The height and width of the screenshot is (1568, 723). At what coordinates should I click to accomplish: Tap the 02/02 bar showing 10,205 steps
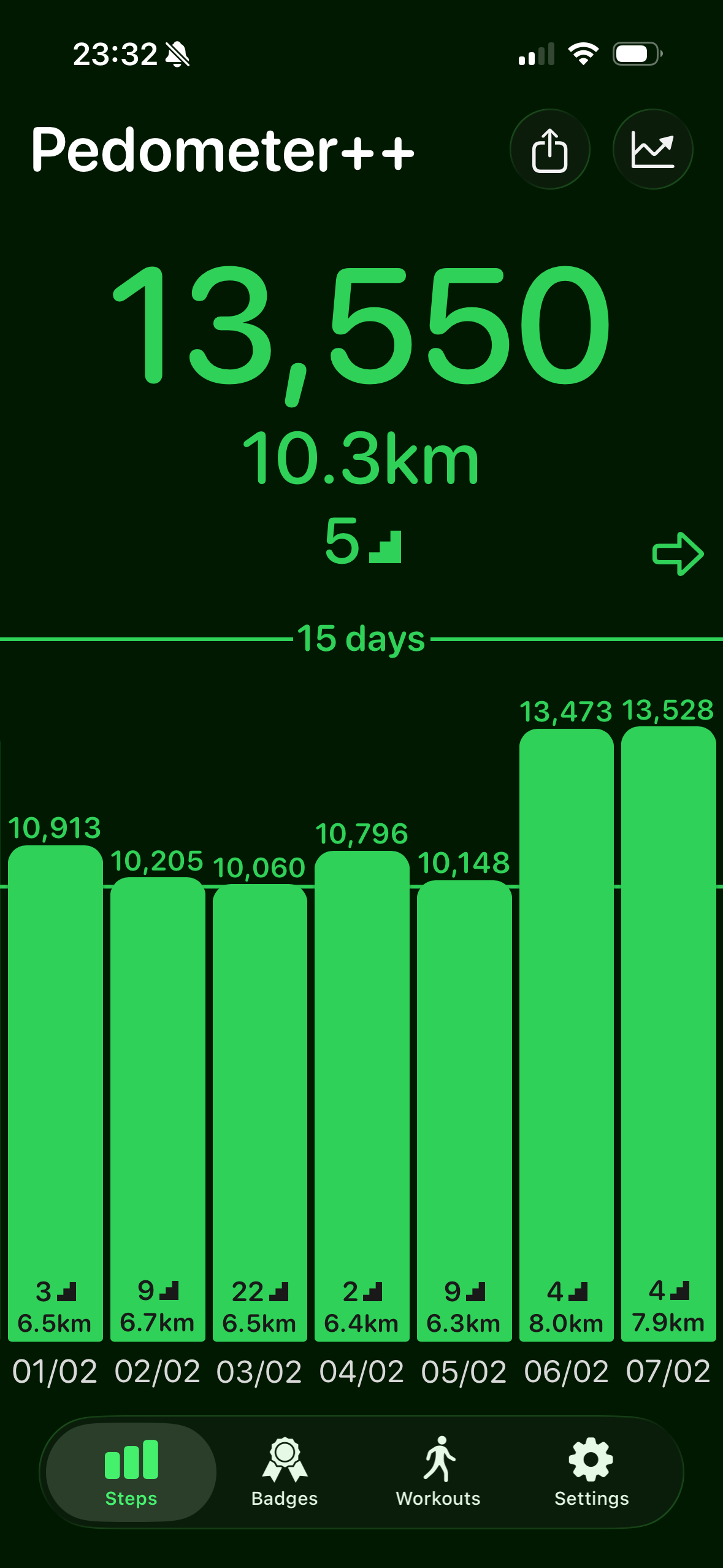[158, 1104]
